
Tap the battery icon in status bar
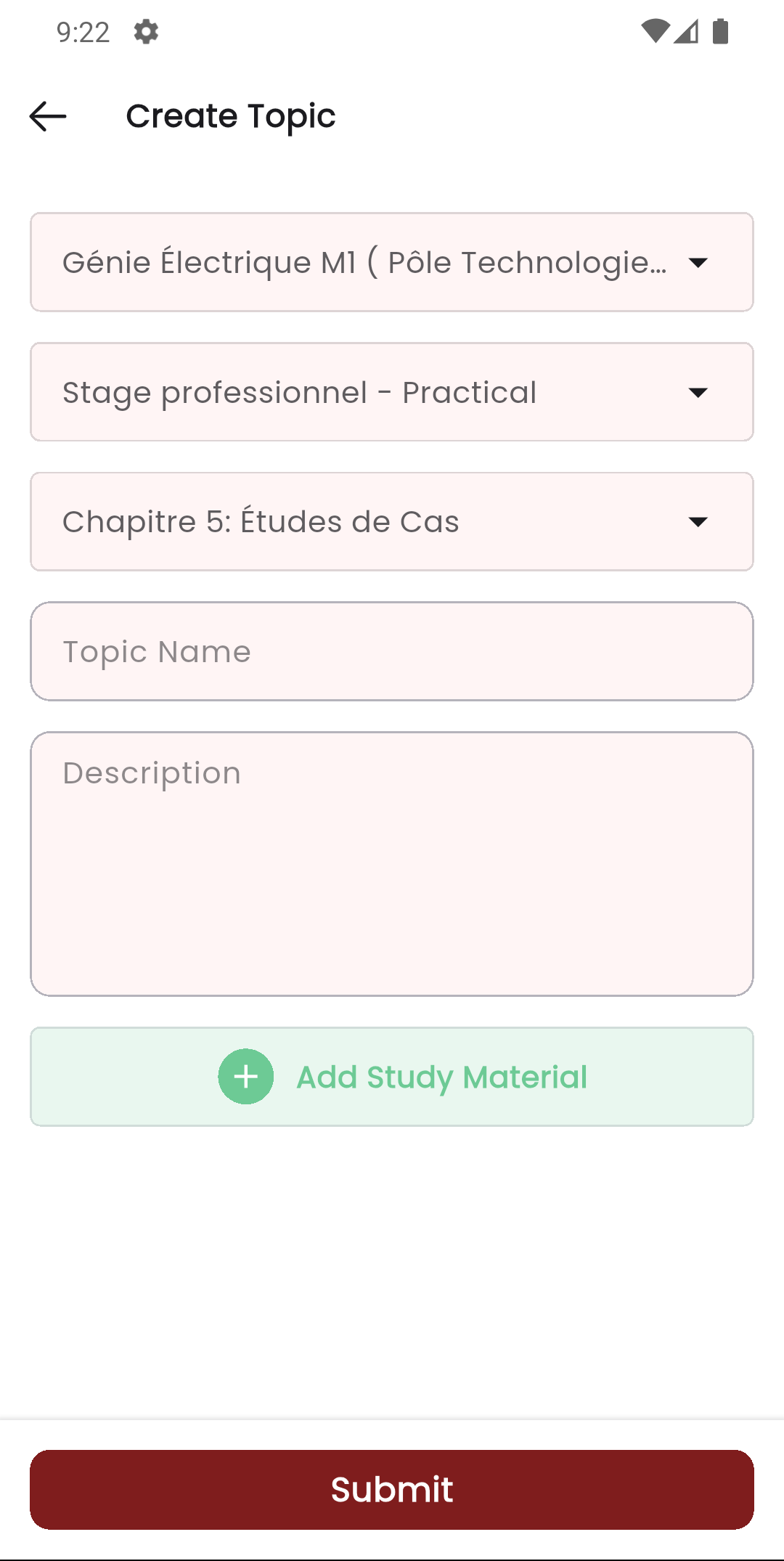coord(721,30)
